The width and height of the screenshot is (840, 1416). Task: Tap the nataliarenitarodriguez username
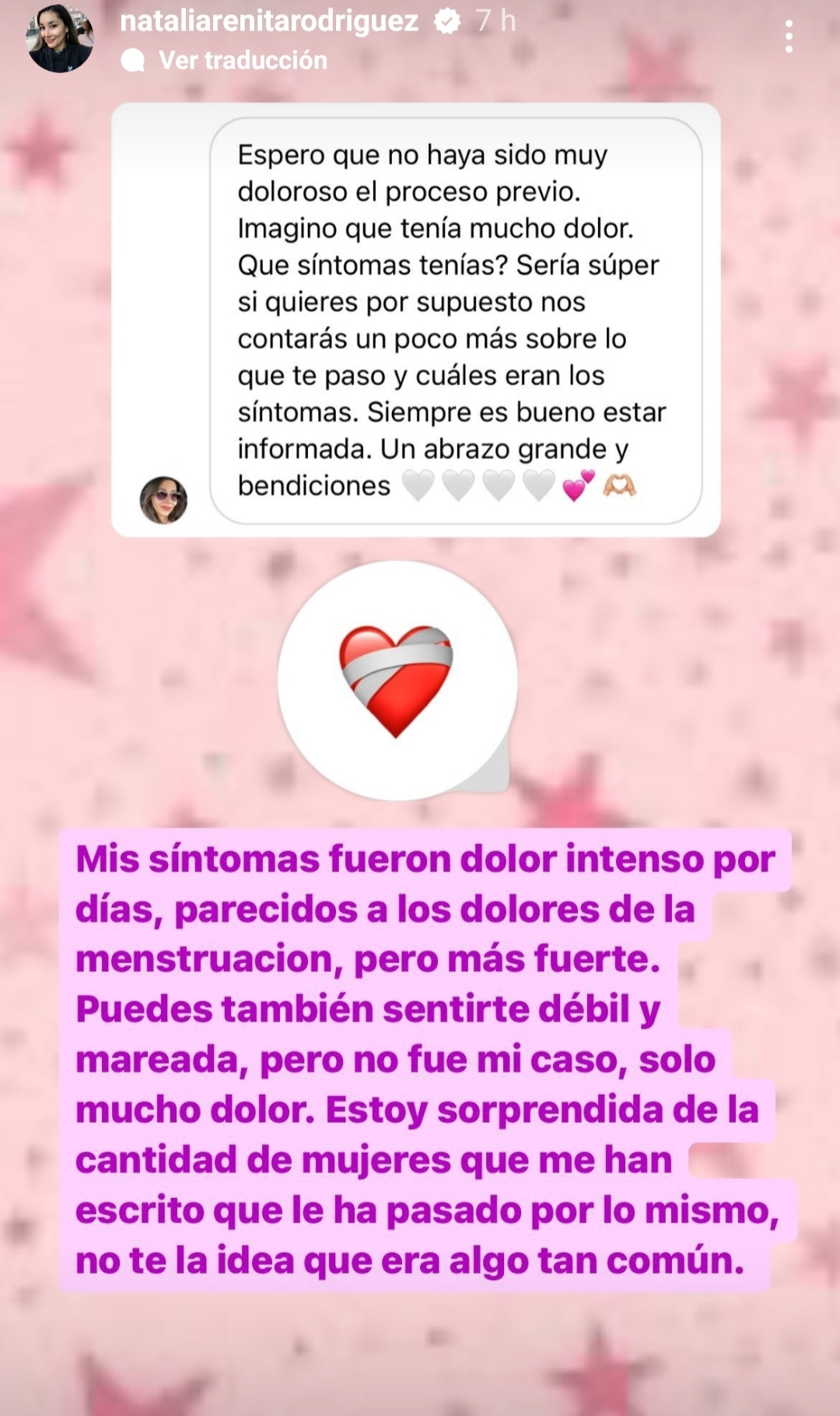point(269,21)
